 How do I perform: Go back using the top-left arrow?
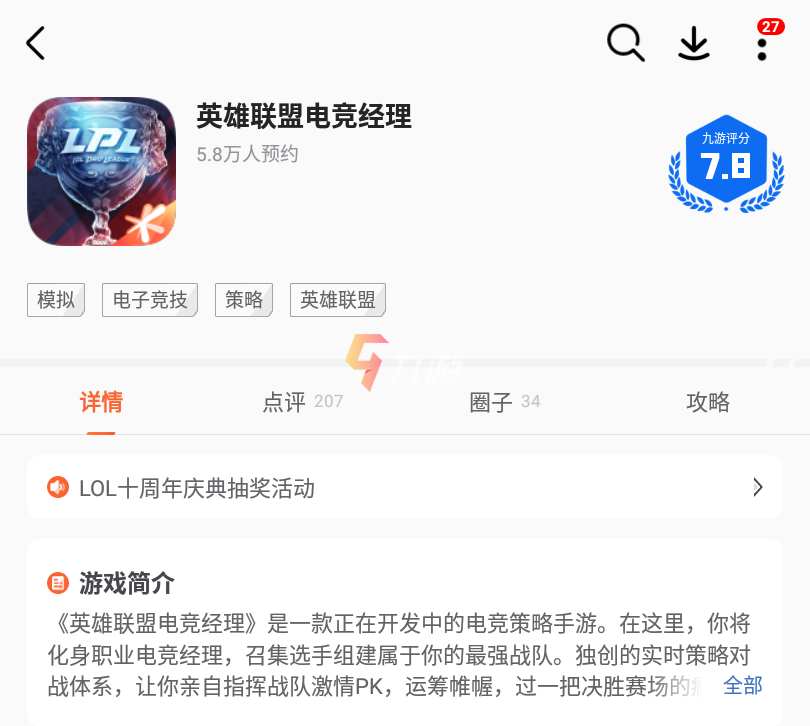36,43
